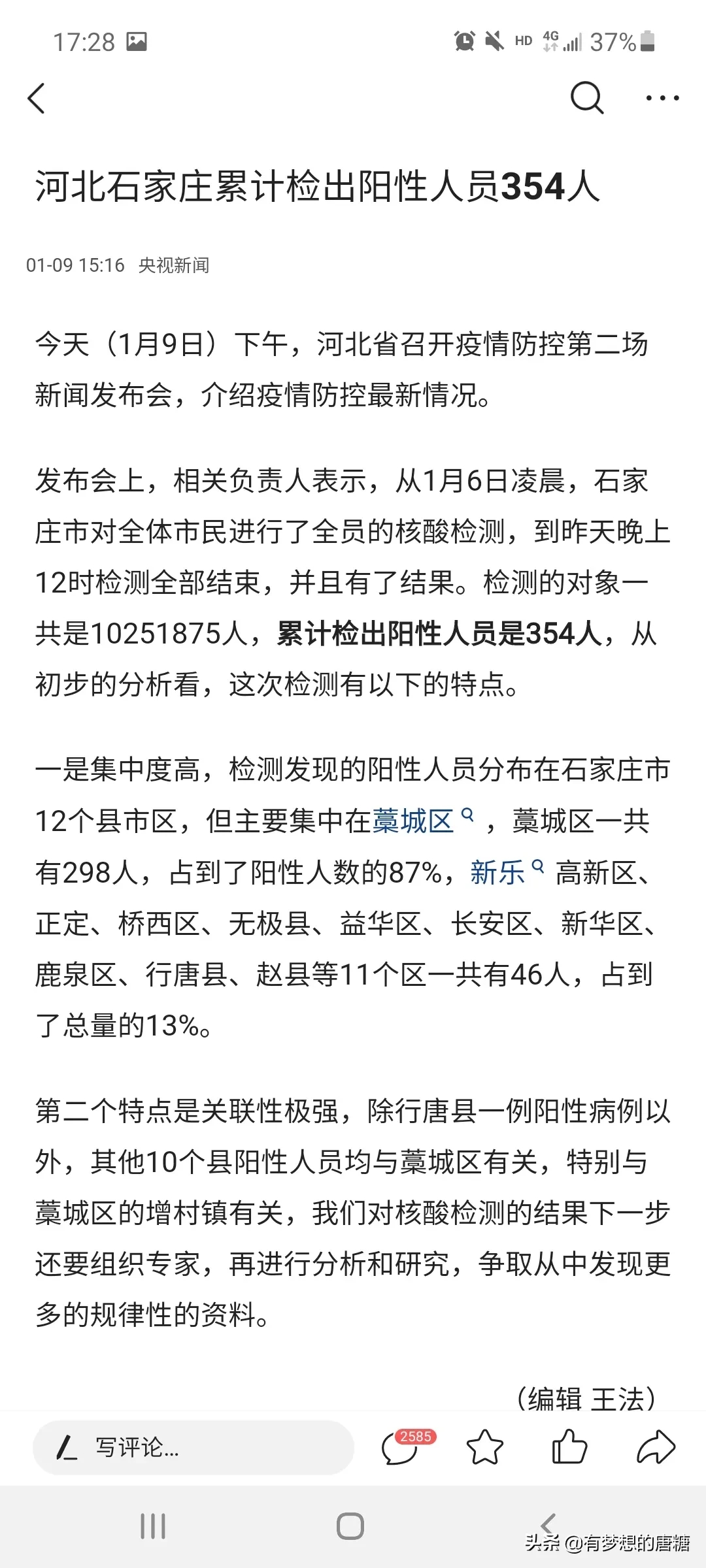Open the 藁城区 keyword link
This screenshot has width=706, height=1568.
(x=413, y=821)
